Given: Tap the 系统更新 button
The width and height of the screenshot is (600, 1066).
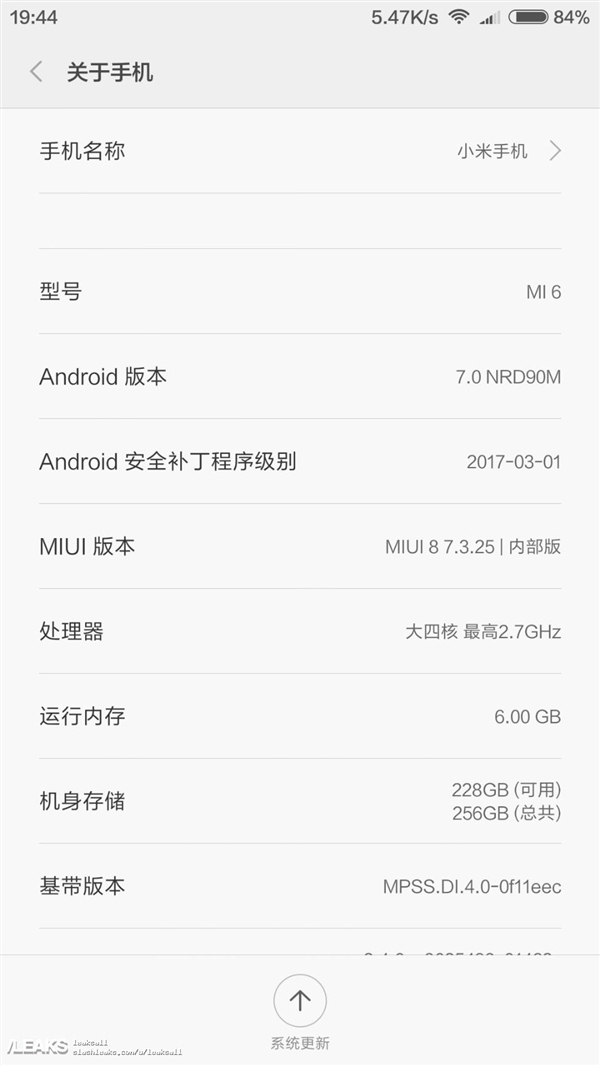Looking at the screenshot, I should pos(300,1001).
